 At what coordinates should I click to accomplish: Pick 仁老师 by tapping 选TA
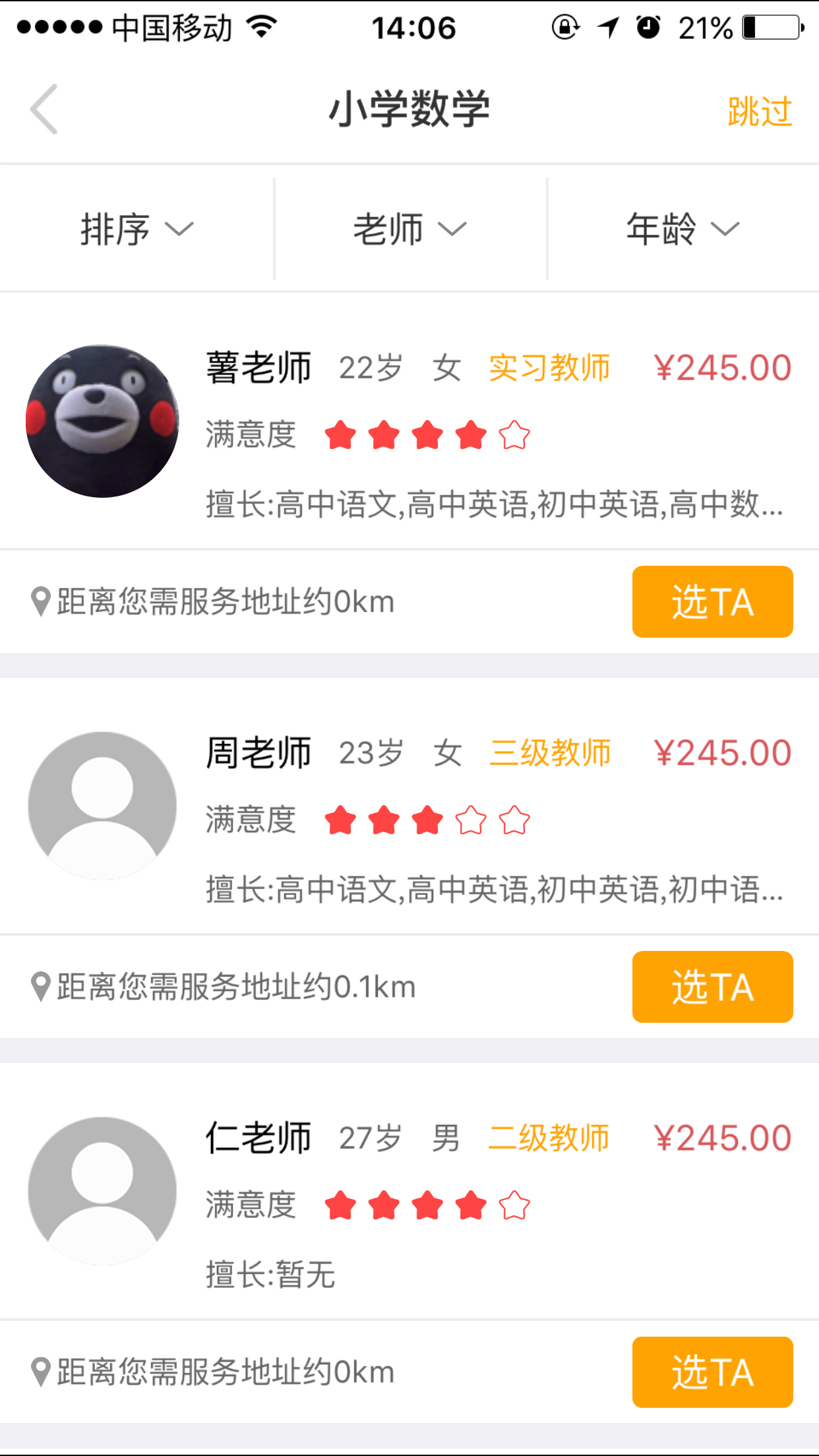pos(712,1372)
